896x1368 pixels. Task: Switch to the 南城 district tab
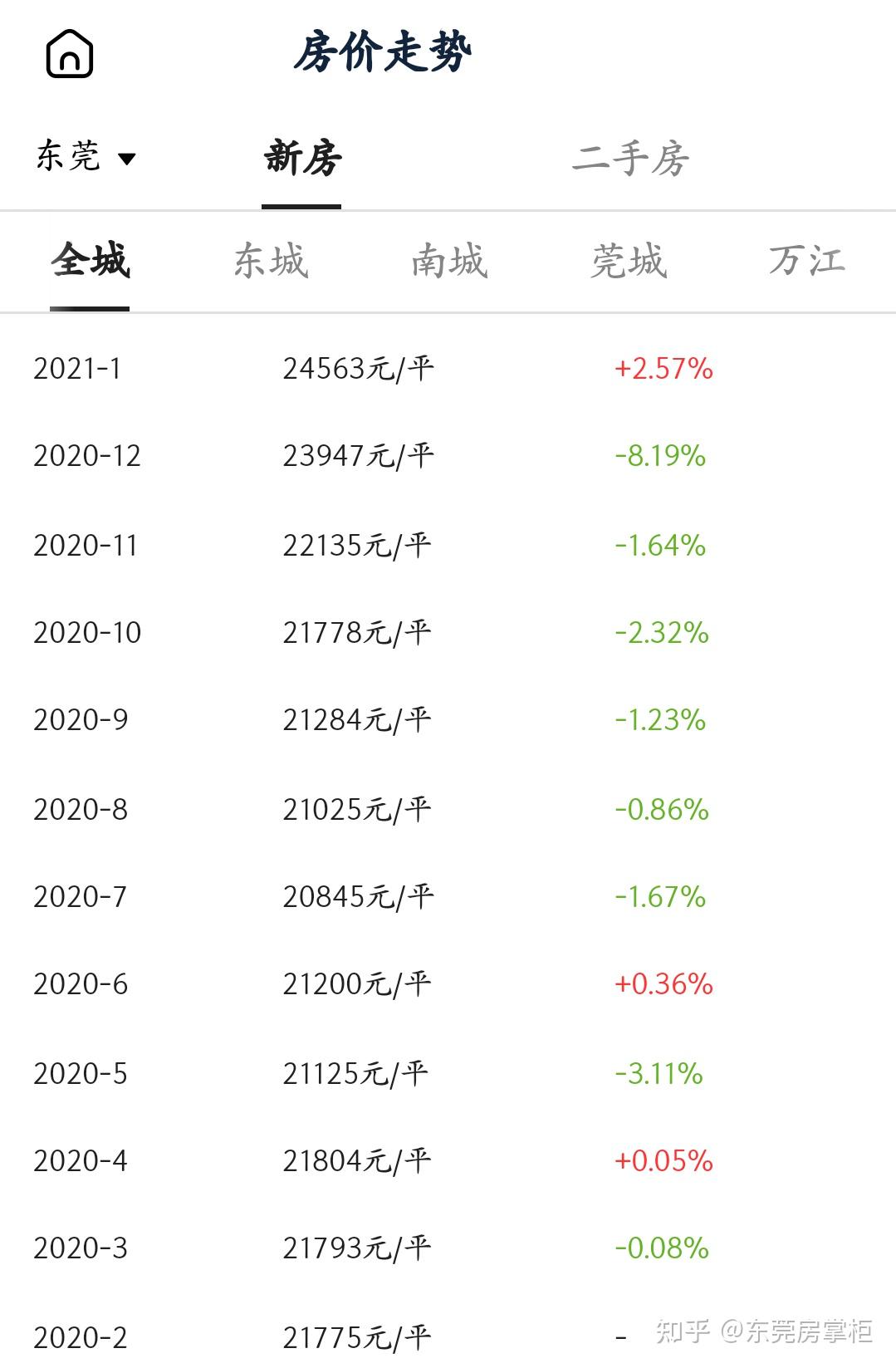(449, 261)
